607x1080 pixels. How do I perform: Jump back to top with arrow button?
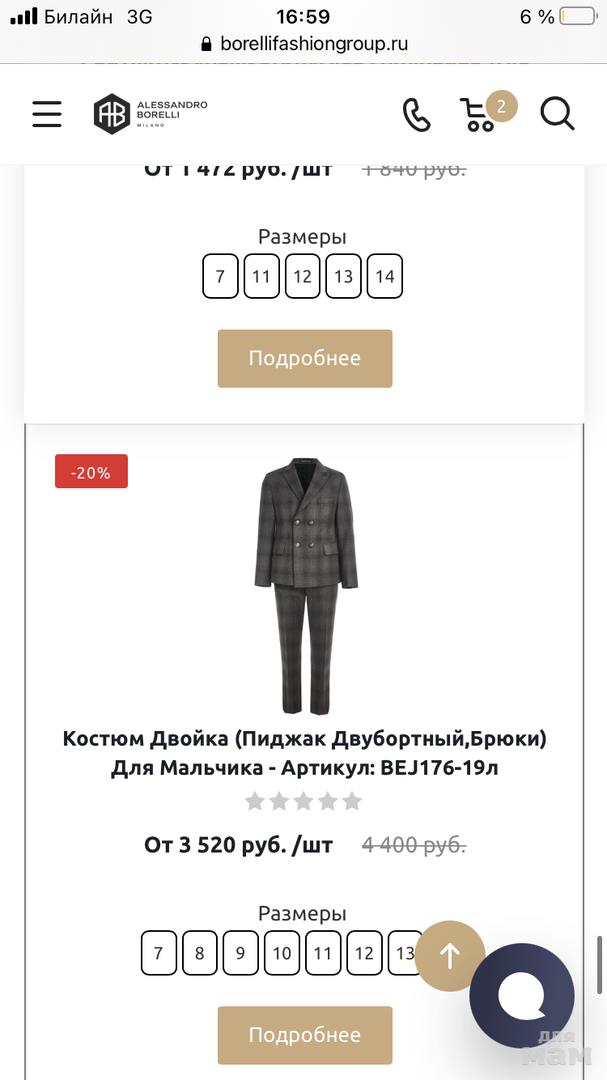click(450, 956)
